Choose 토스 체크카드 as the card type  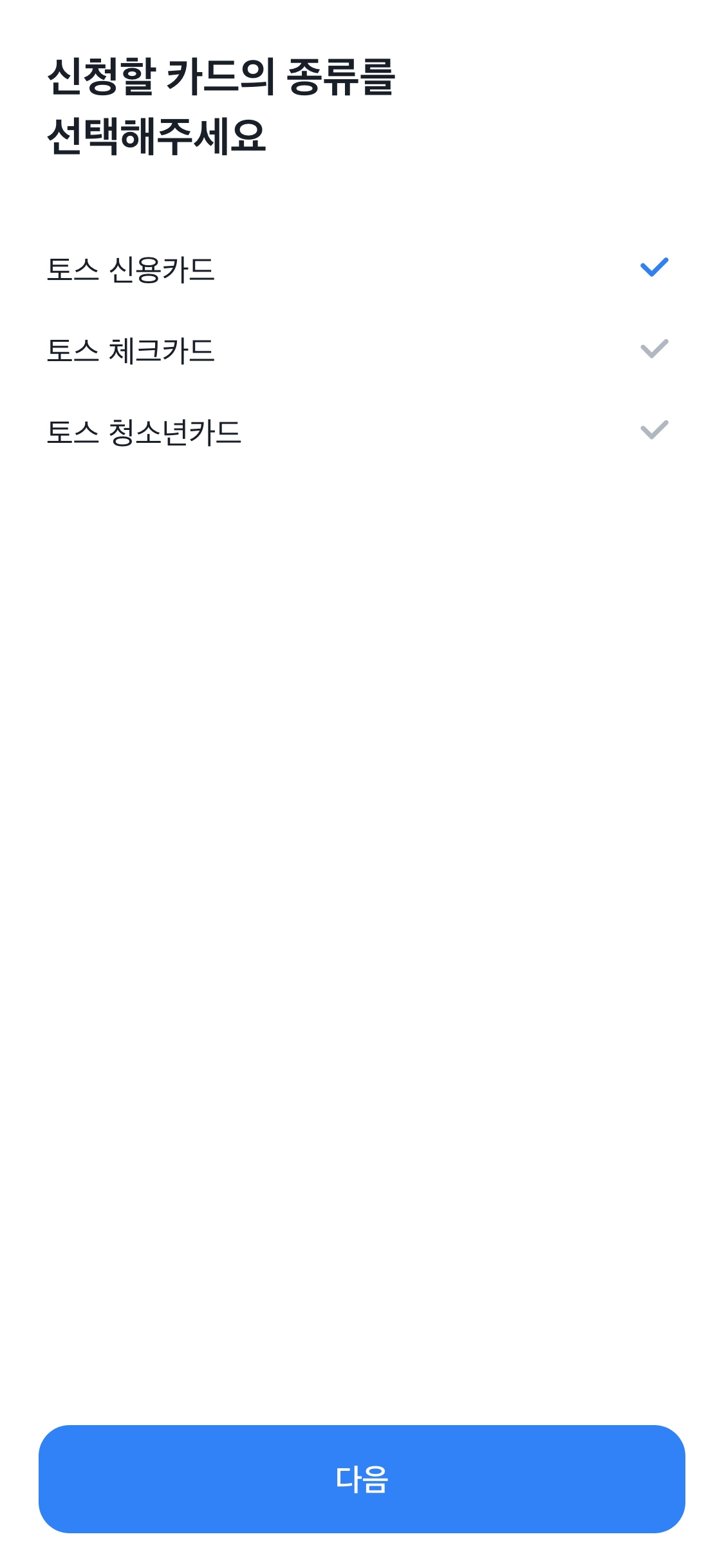click(x=131, y=350)
